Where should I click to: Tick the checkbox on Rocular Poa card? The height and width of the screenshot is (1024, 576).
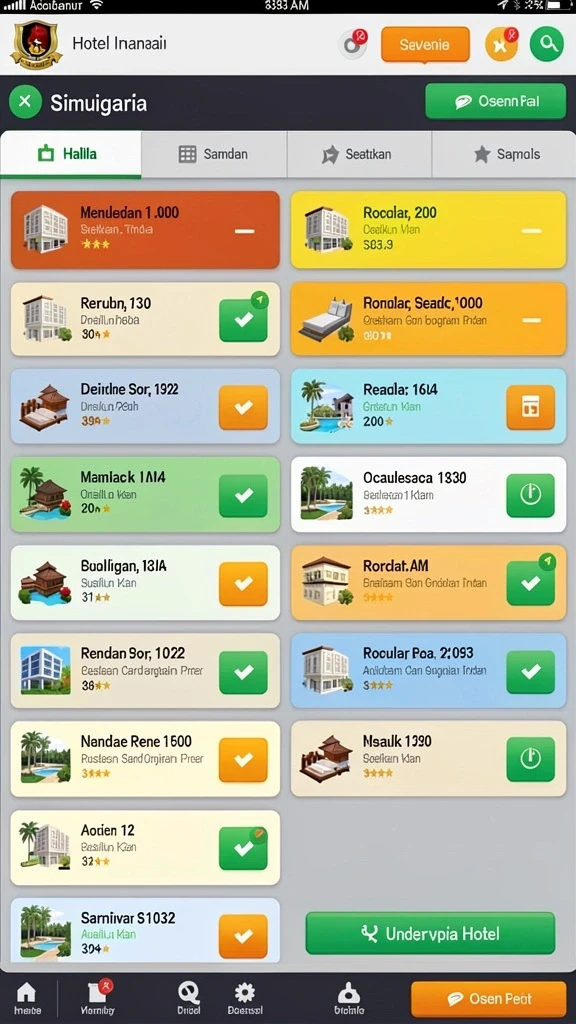point(530,671)
